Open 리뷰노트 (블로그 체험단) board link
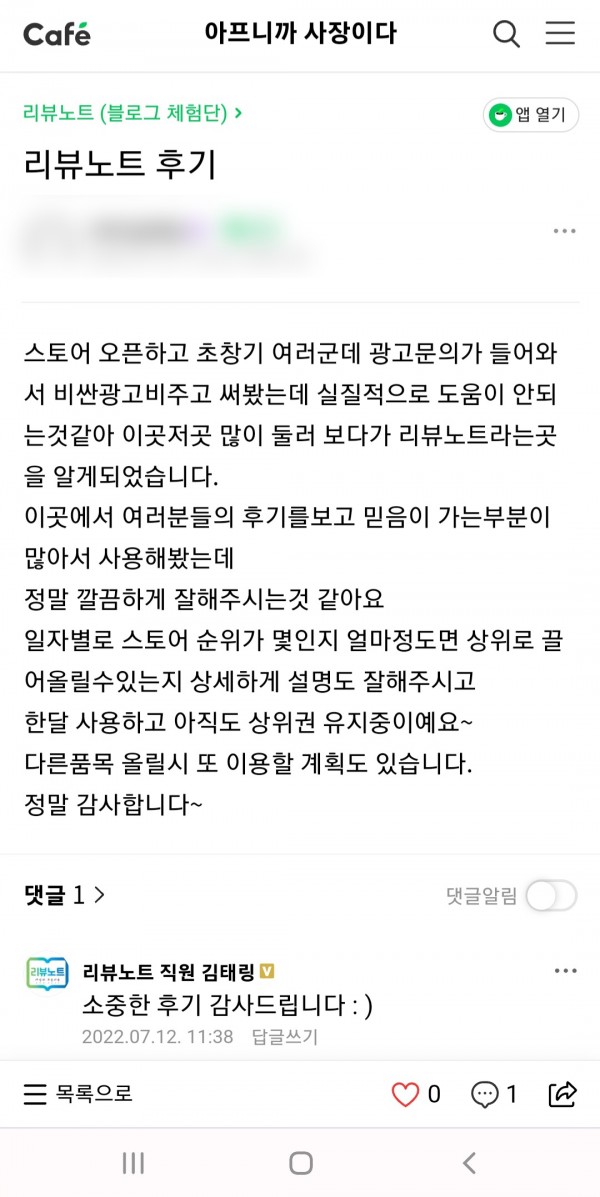This screenshot has width=600, height=1197. coord(133,113)
